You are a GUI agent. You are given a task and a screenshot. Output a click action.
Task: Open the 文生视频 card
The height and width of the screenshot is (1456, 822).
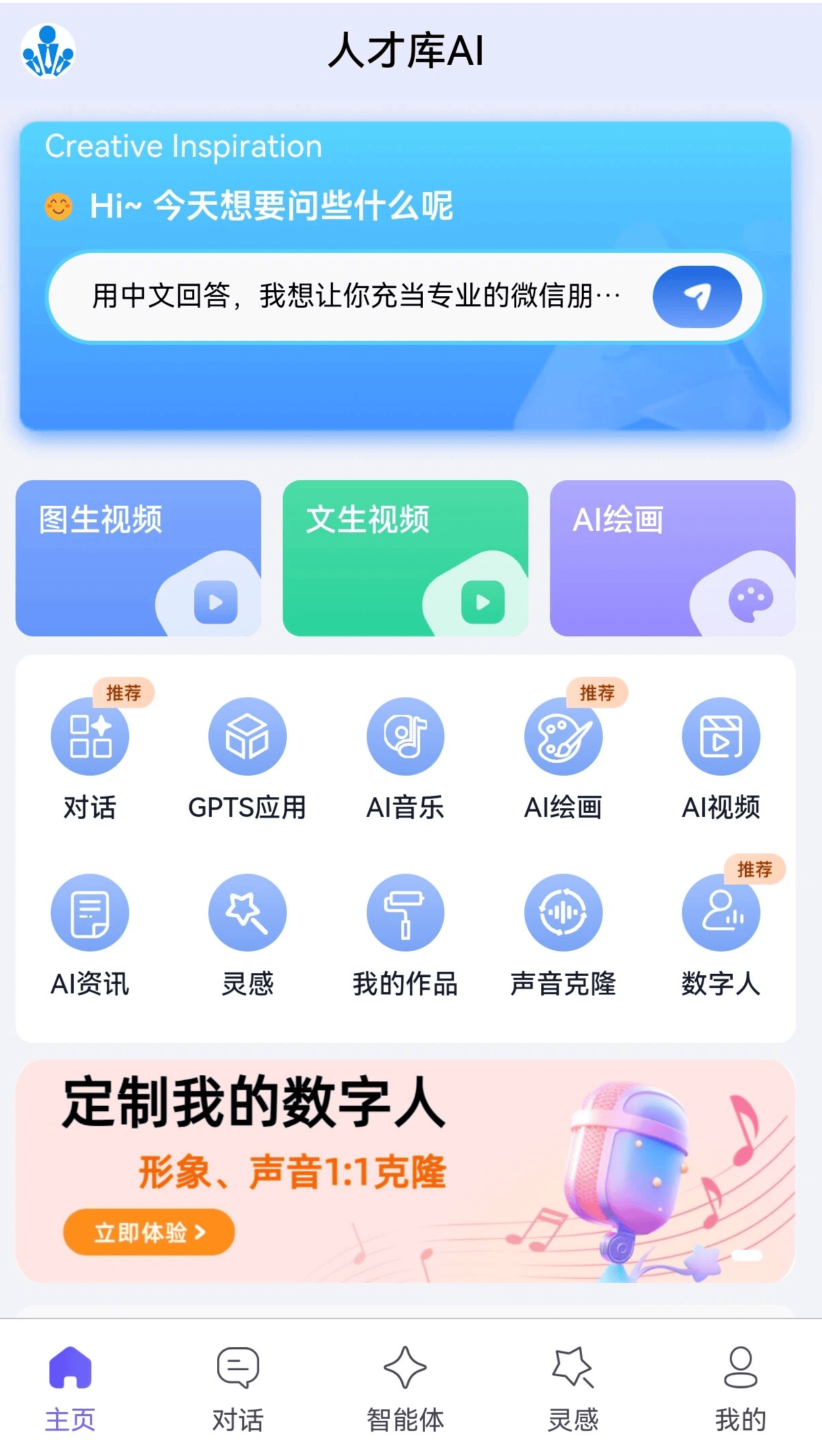[x=405, y=558]
